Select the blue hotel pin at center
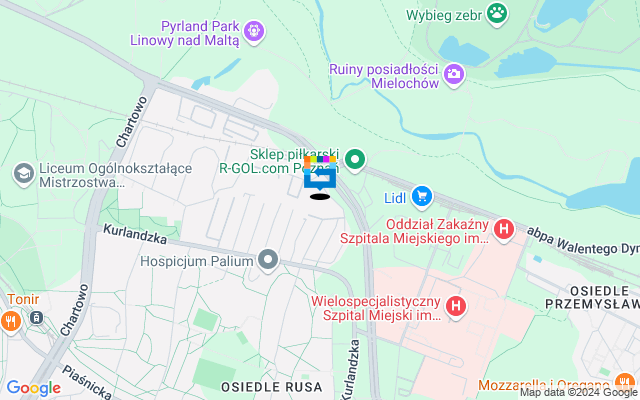 [320, 178]
